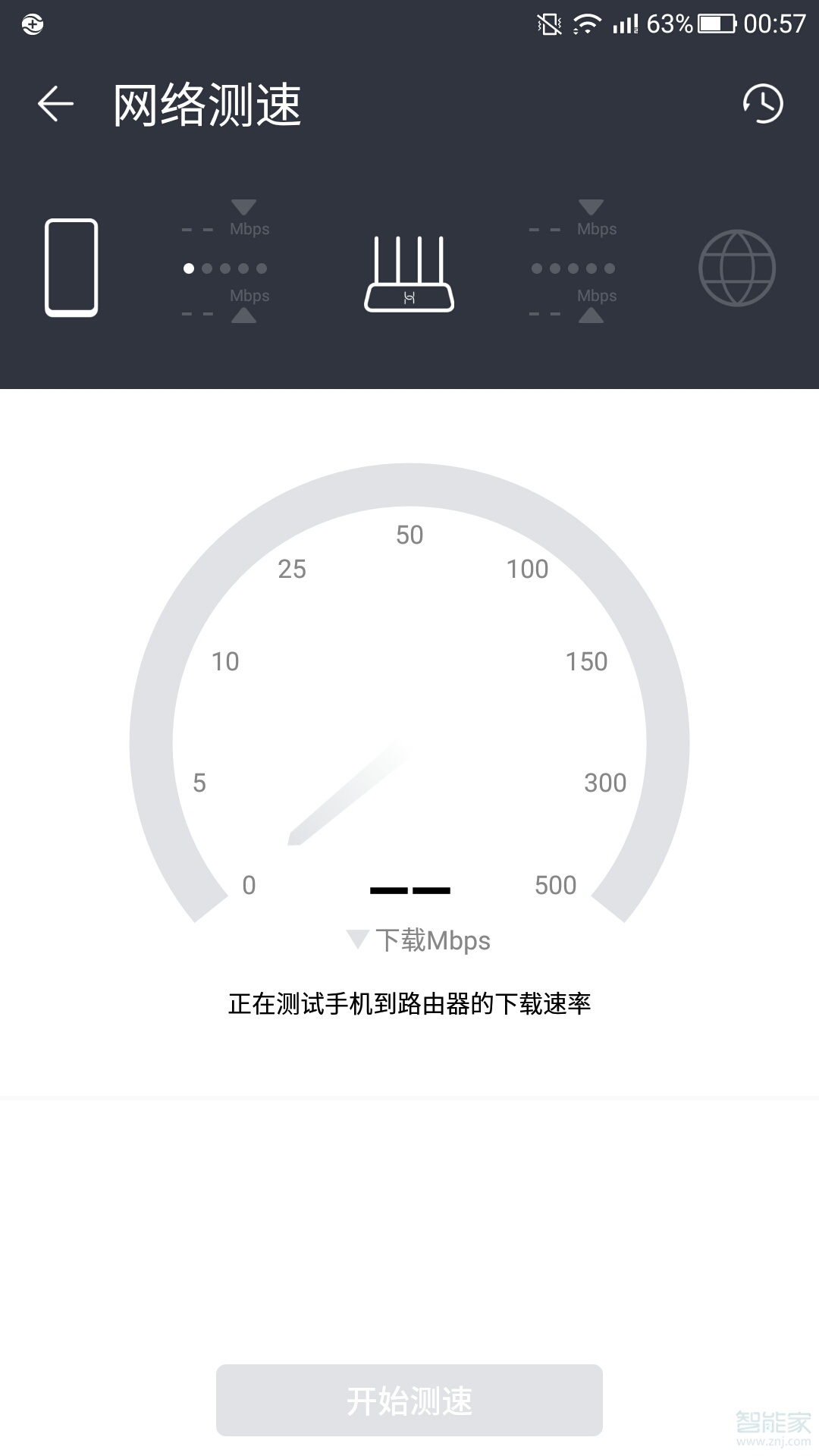Tap the phone icon on the left

(x=71, y=267)
